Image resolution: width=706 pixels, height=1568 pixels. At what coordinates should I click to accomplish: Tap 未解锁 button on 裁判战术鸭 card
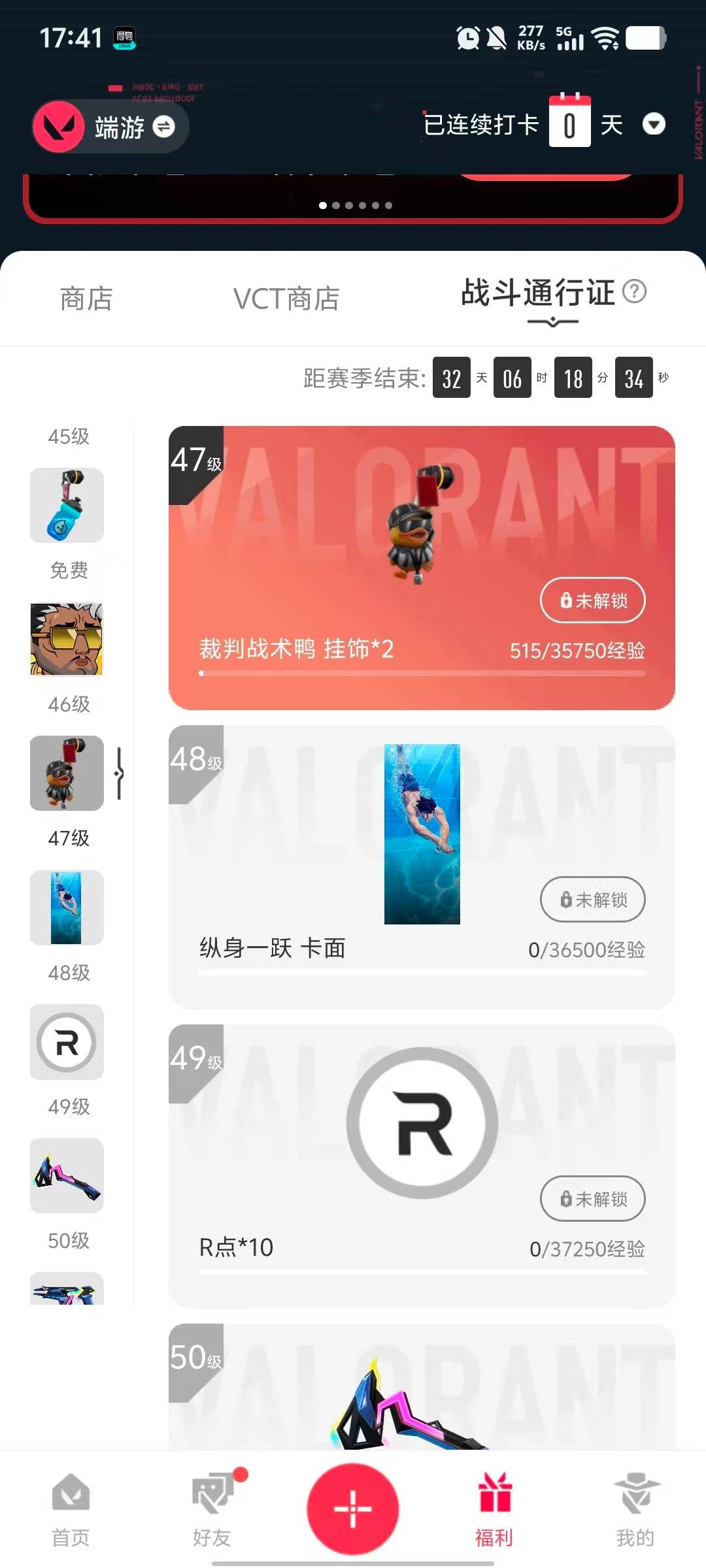592,600
